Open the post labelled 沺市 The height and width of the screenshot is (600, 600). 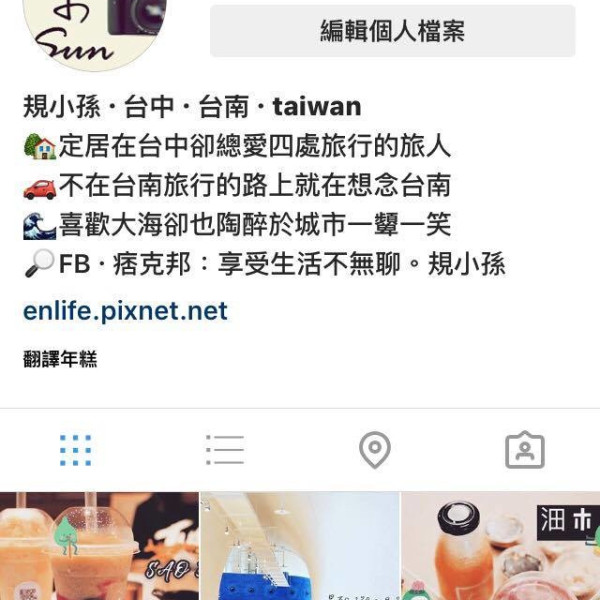click(501, 547)
